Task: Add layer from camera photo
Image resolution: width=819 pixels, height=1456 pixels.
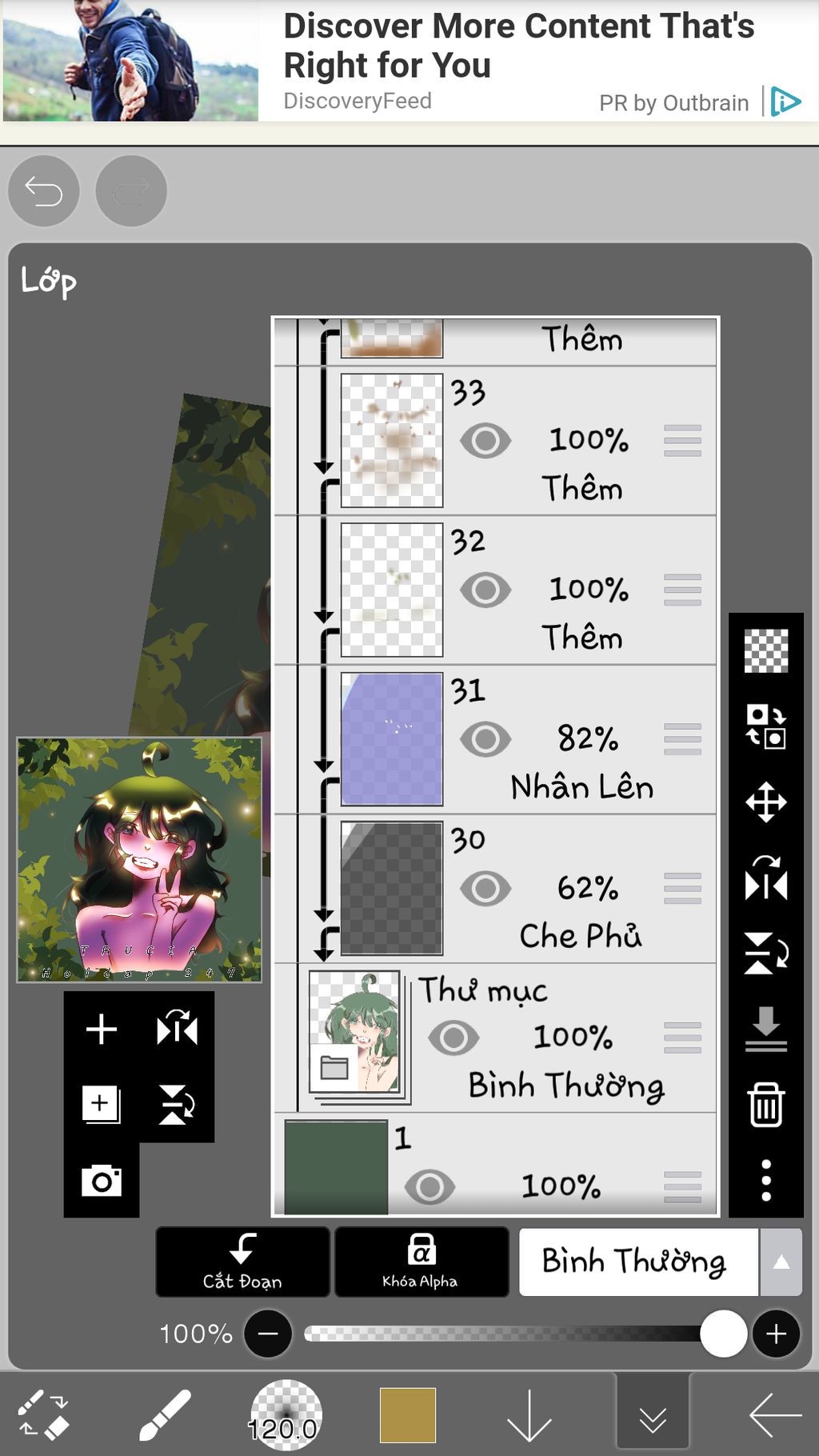Action: [102, 1181]
